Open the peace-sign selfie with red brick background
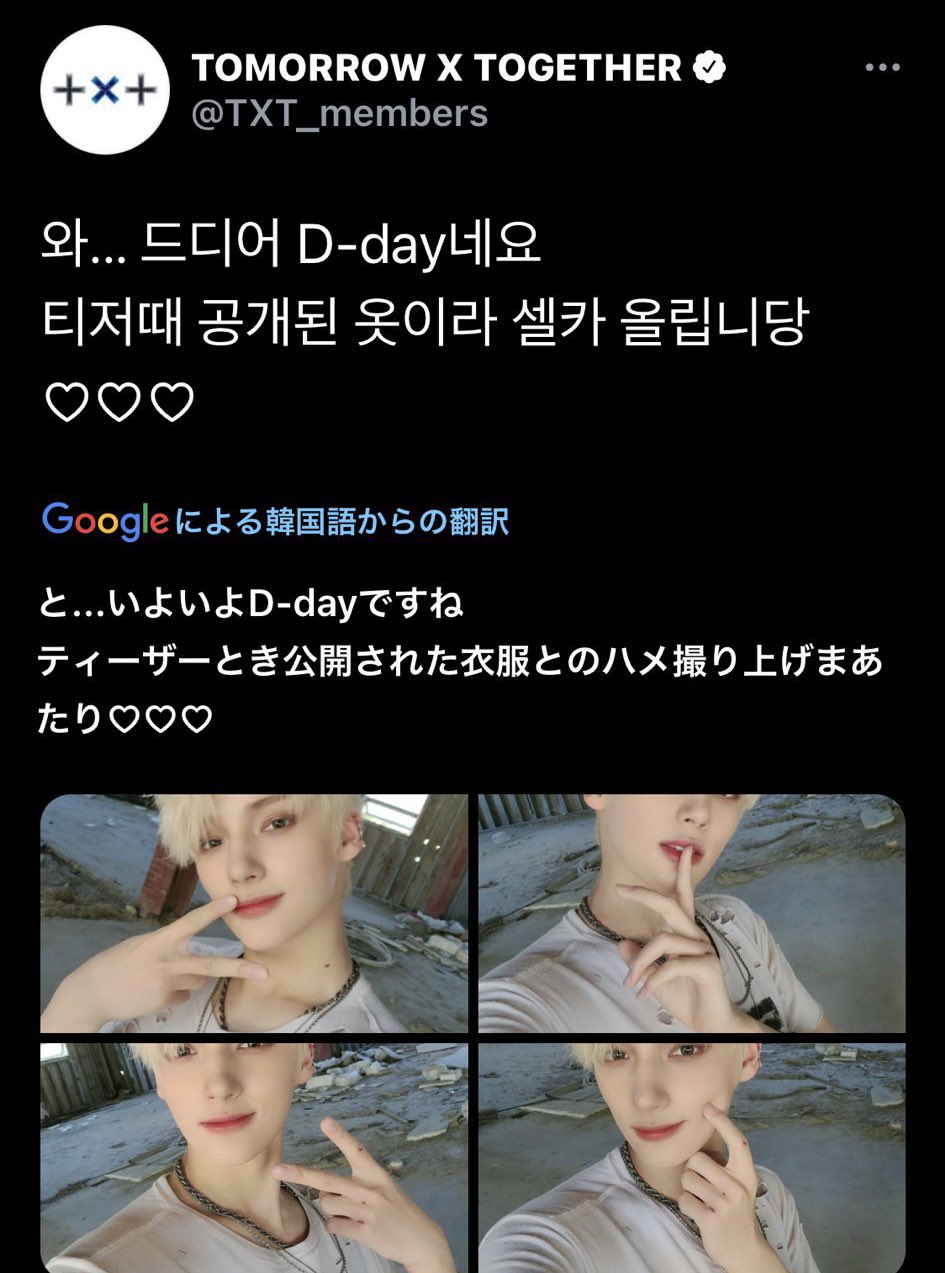 coord(254,912)
